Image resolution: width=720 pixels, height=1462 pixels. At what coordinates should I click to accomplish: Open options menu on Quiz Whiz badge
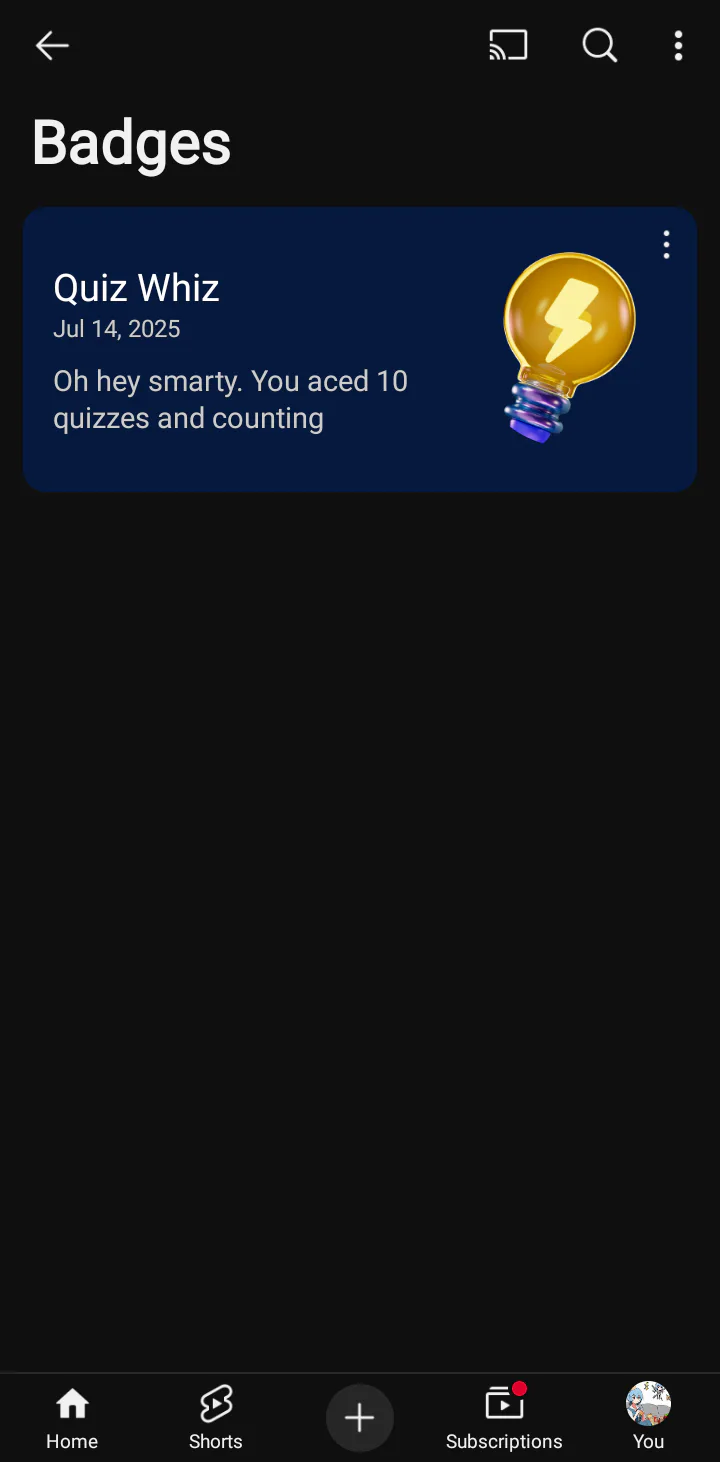[666, 244]
